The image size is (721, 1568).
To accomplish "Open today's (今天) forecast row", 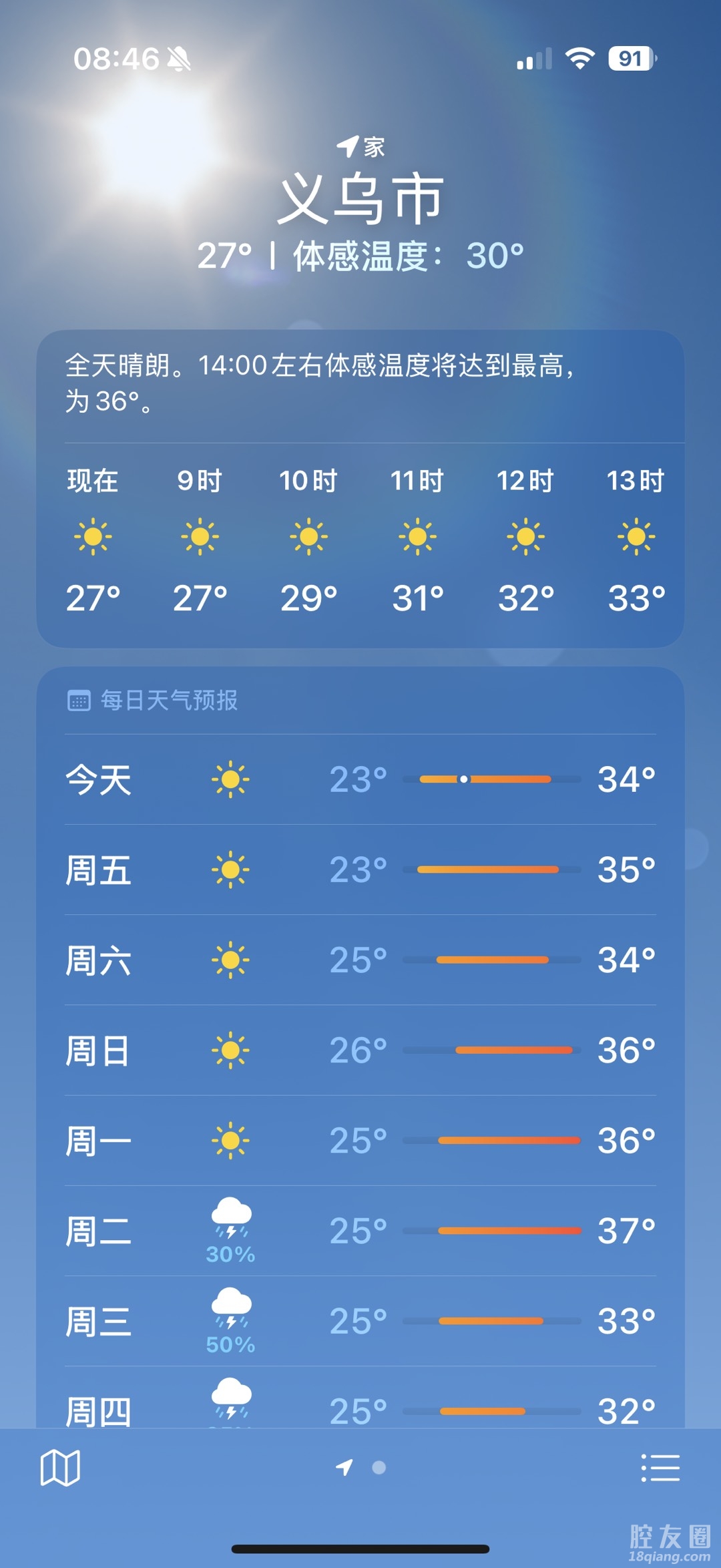I will click(x=360, y=779).
